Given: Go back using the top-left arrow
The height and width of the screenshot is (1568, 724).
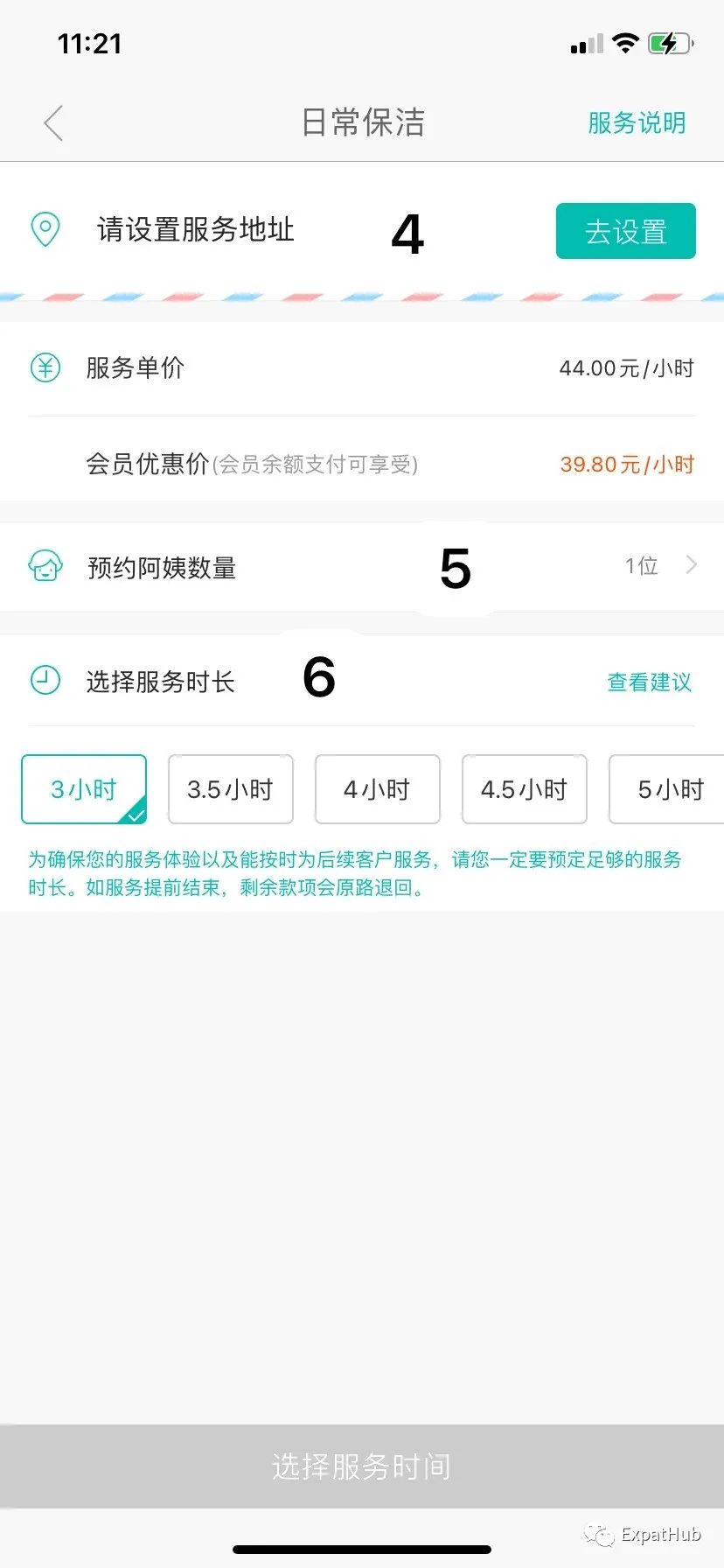Looking at the screenshot, I should coord(53,122).
